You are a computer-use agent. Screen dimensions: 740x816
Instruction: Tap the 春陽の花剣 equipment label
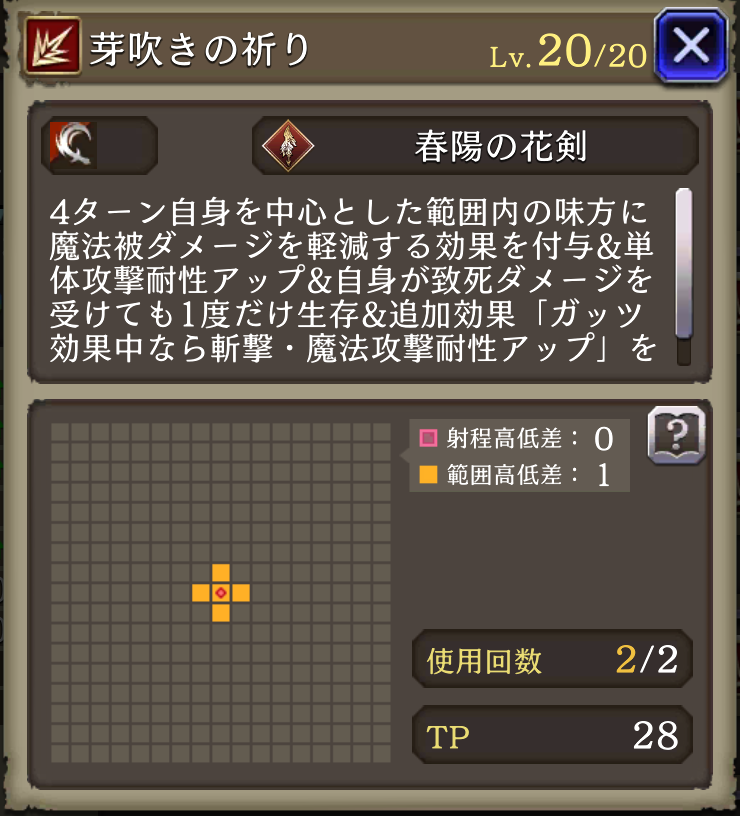(x=475, y=146)
